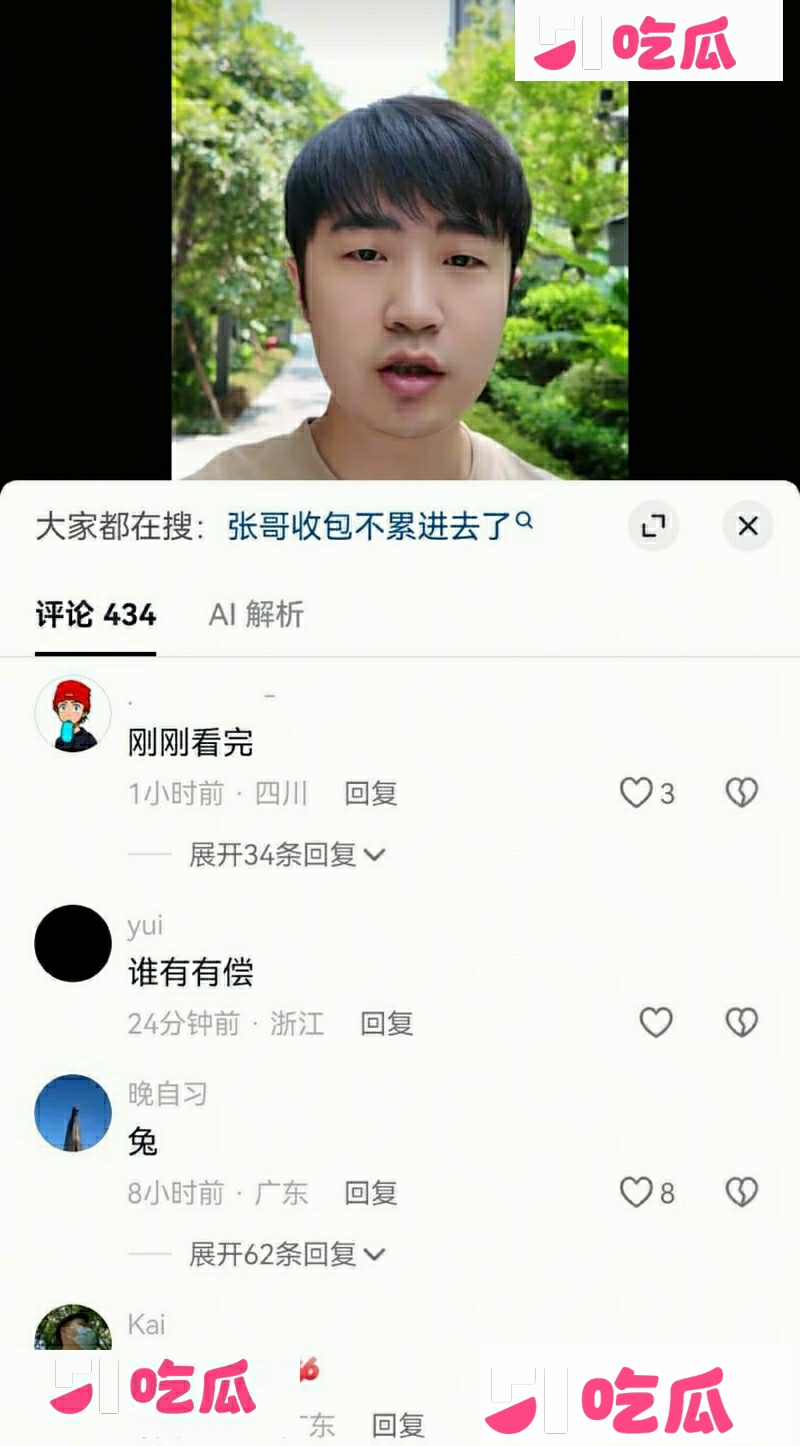Viewport: 800px width, 1446px height.
Task: Expand the 62 replies
Action: click(x=287, y=1254)
